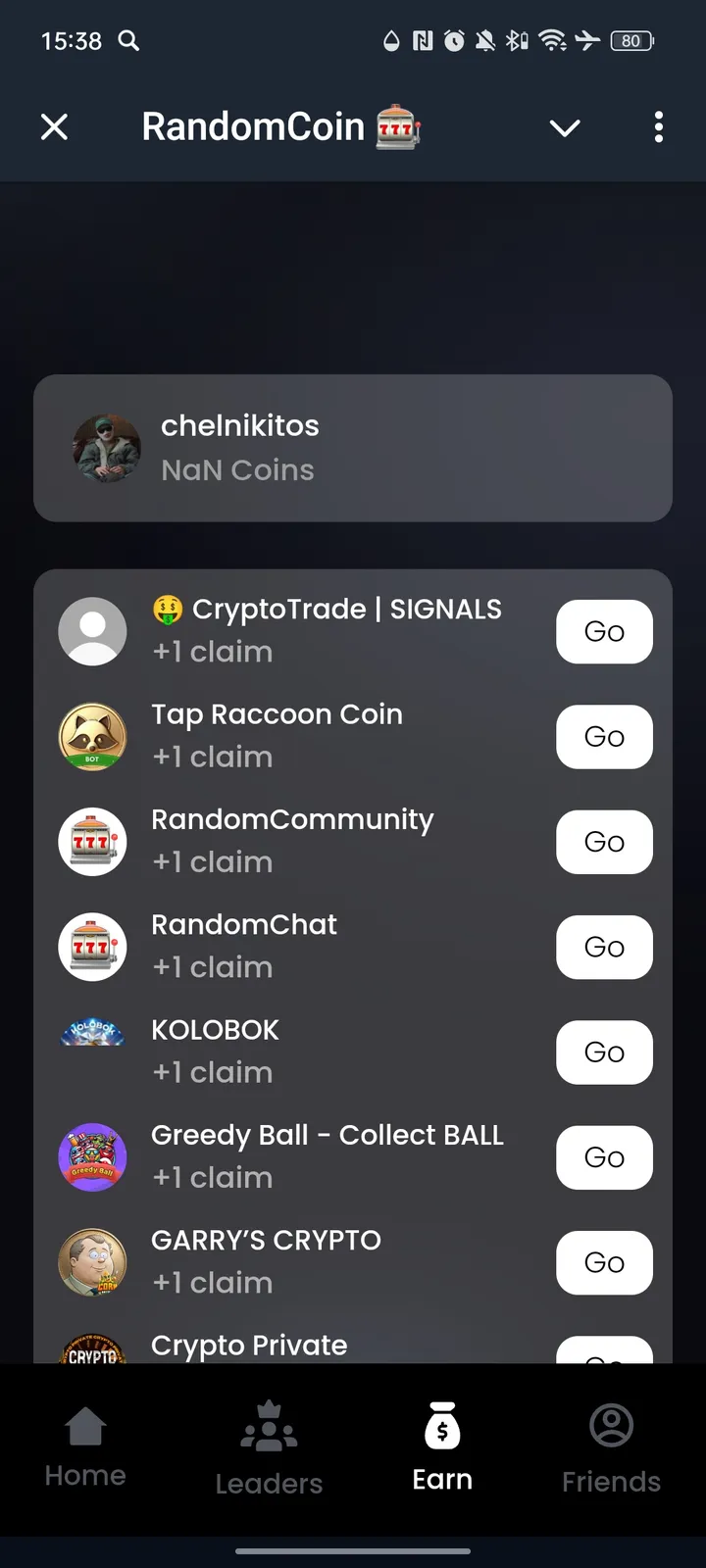Open the chelnikitos profile card
The width and height of the screenshot is (706, 1568).
pyautogui.click(x=353, y=448)
